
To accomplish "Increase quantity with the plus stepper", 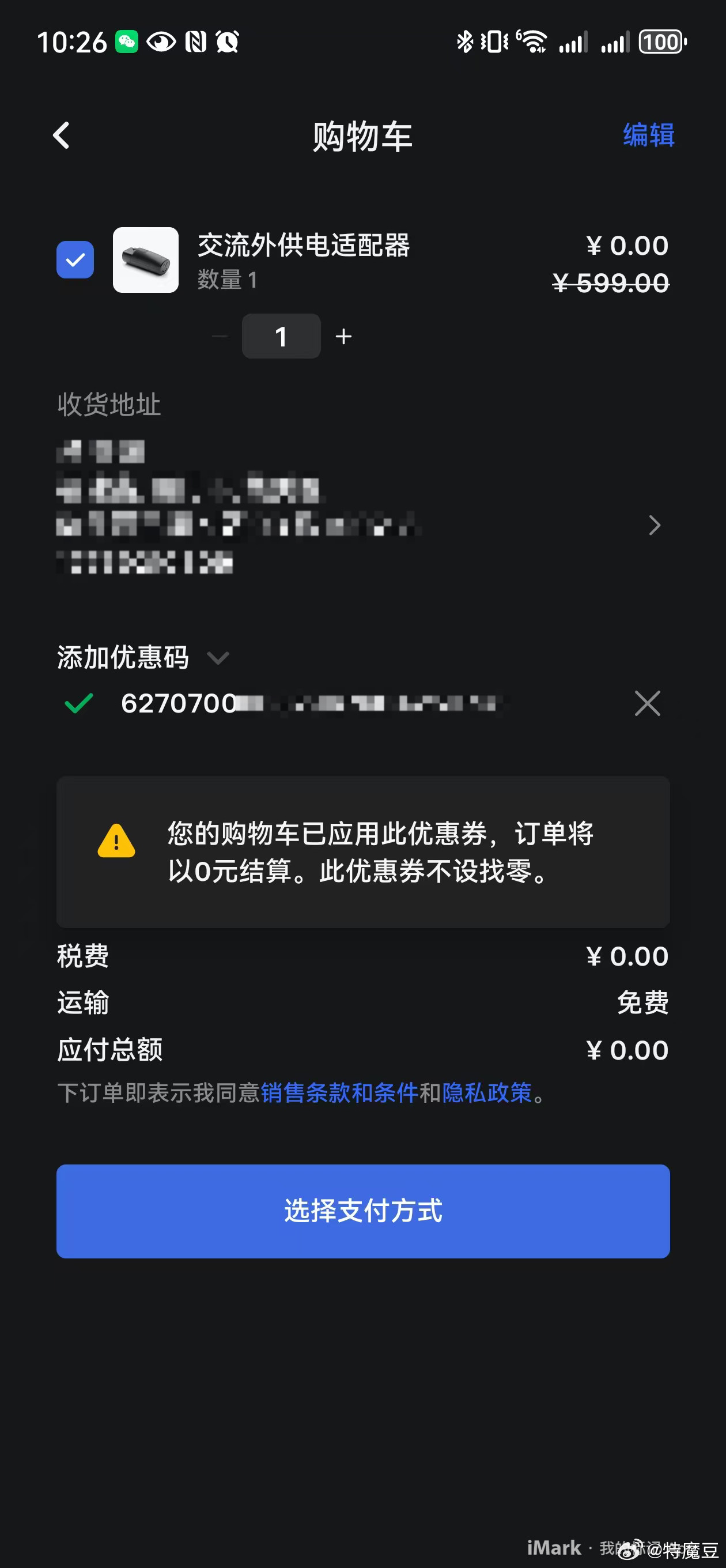I will click(343, 336).
